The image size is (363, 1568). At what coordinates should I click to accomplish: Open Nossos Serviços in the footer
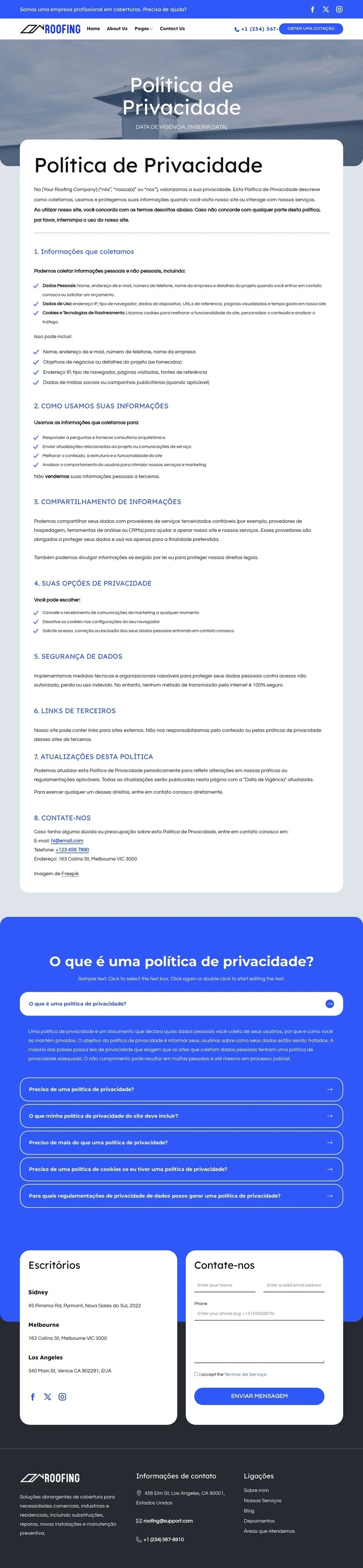click(x=262, y=1500)
